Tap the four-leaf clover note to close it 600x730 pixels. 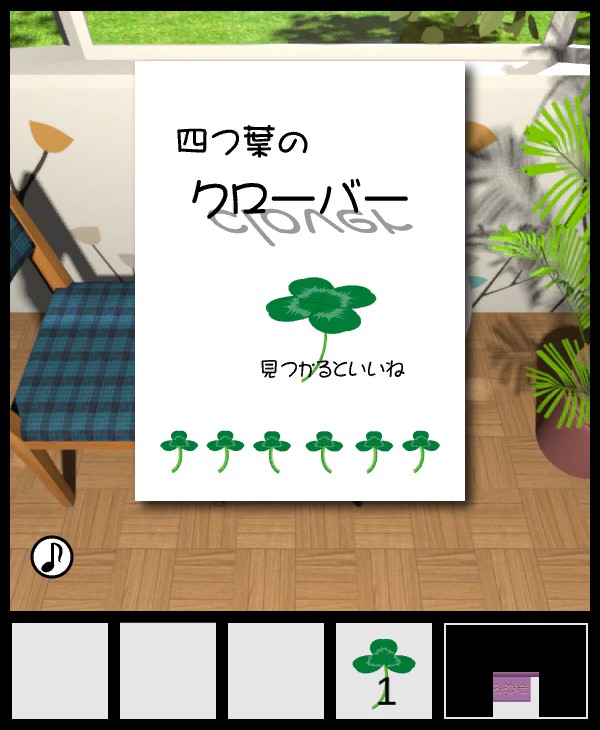pos(300,280)
